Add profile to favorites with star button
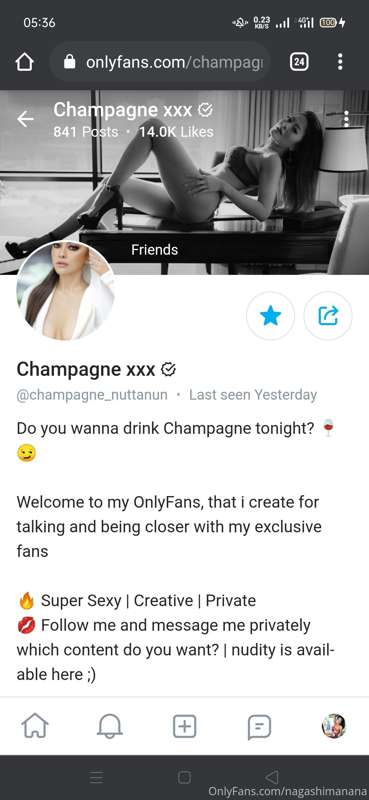Image resolution: width=369 pixels, height=800 pixels. 270,316
